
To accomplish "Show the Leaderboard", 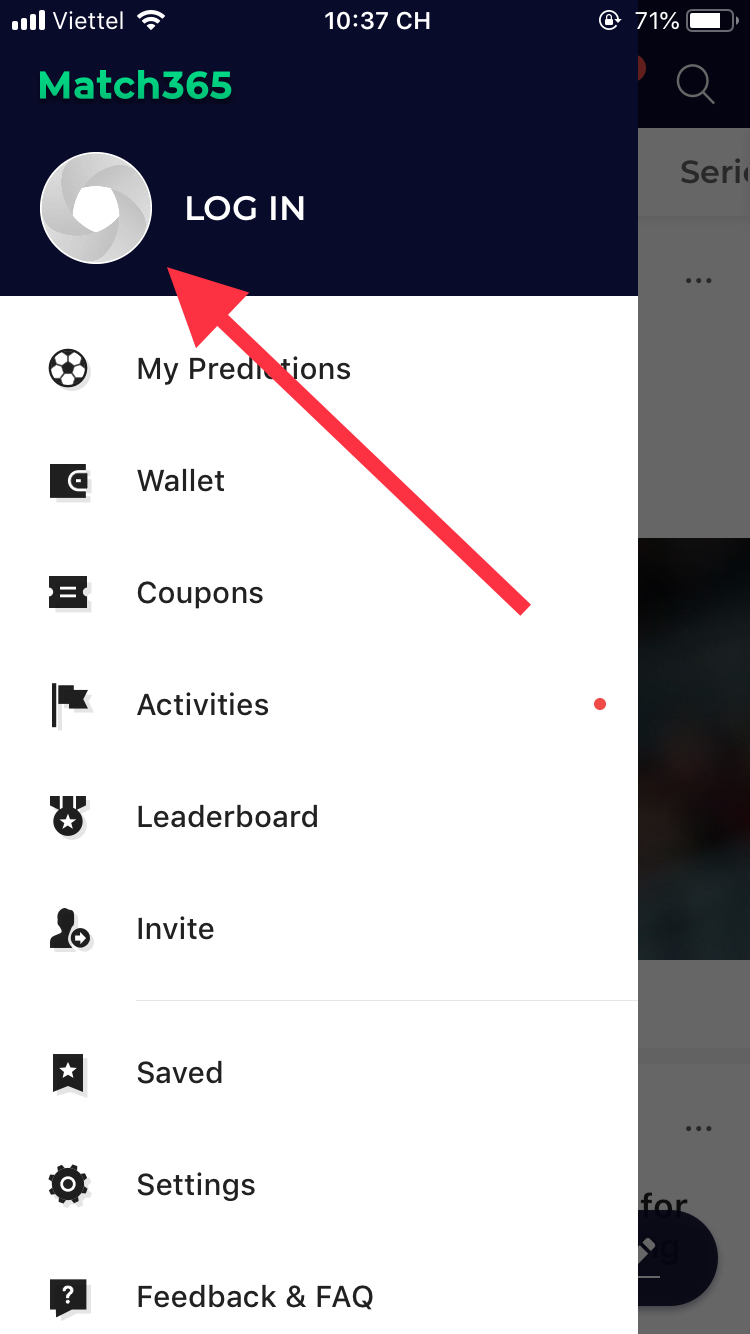I will (x=227, y=817).
